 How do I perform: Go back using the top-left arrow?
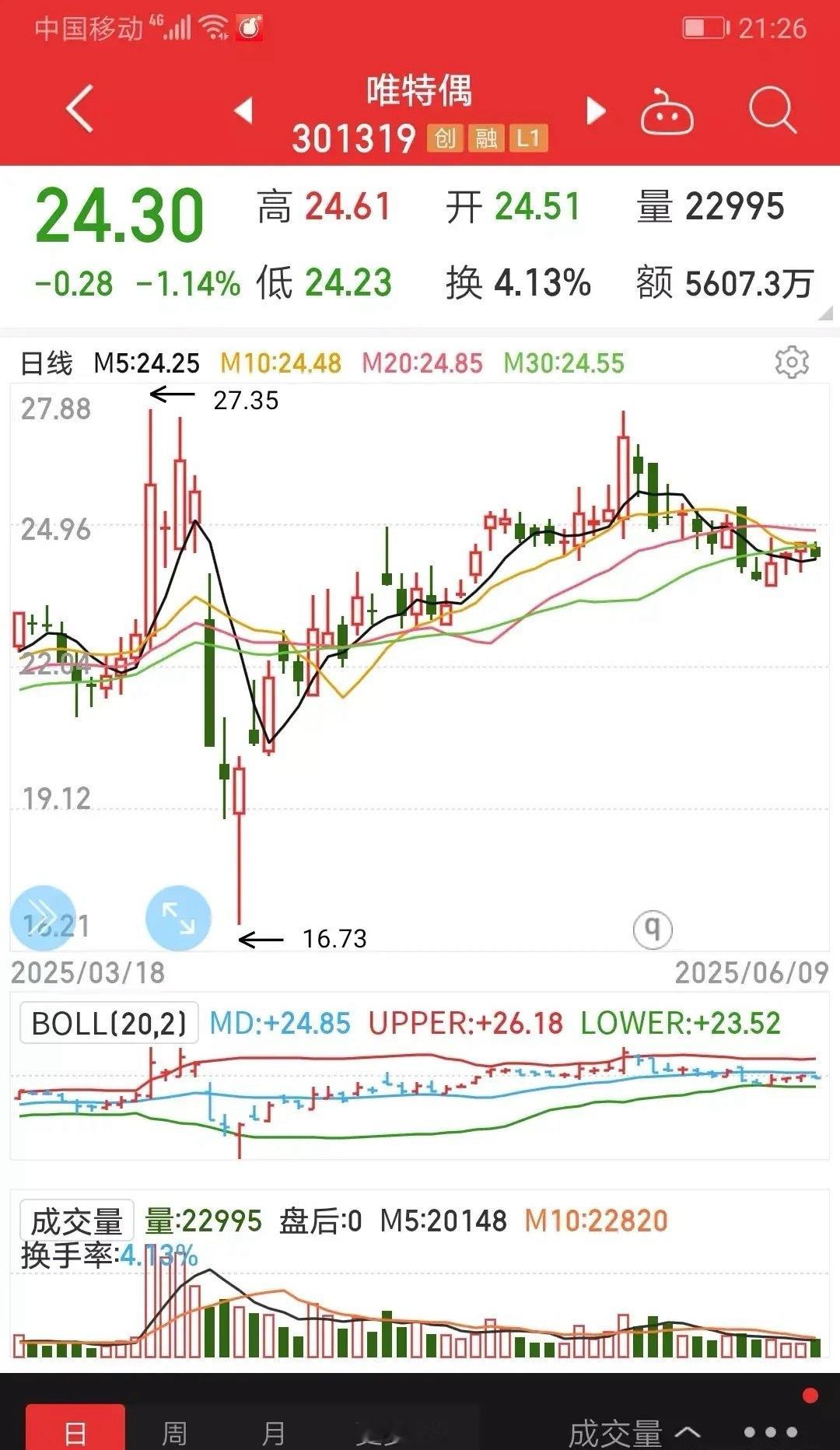[x=80, y=109]
